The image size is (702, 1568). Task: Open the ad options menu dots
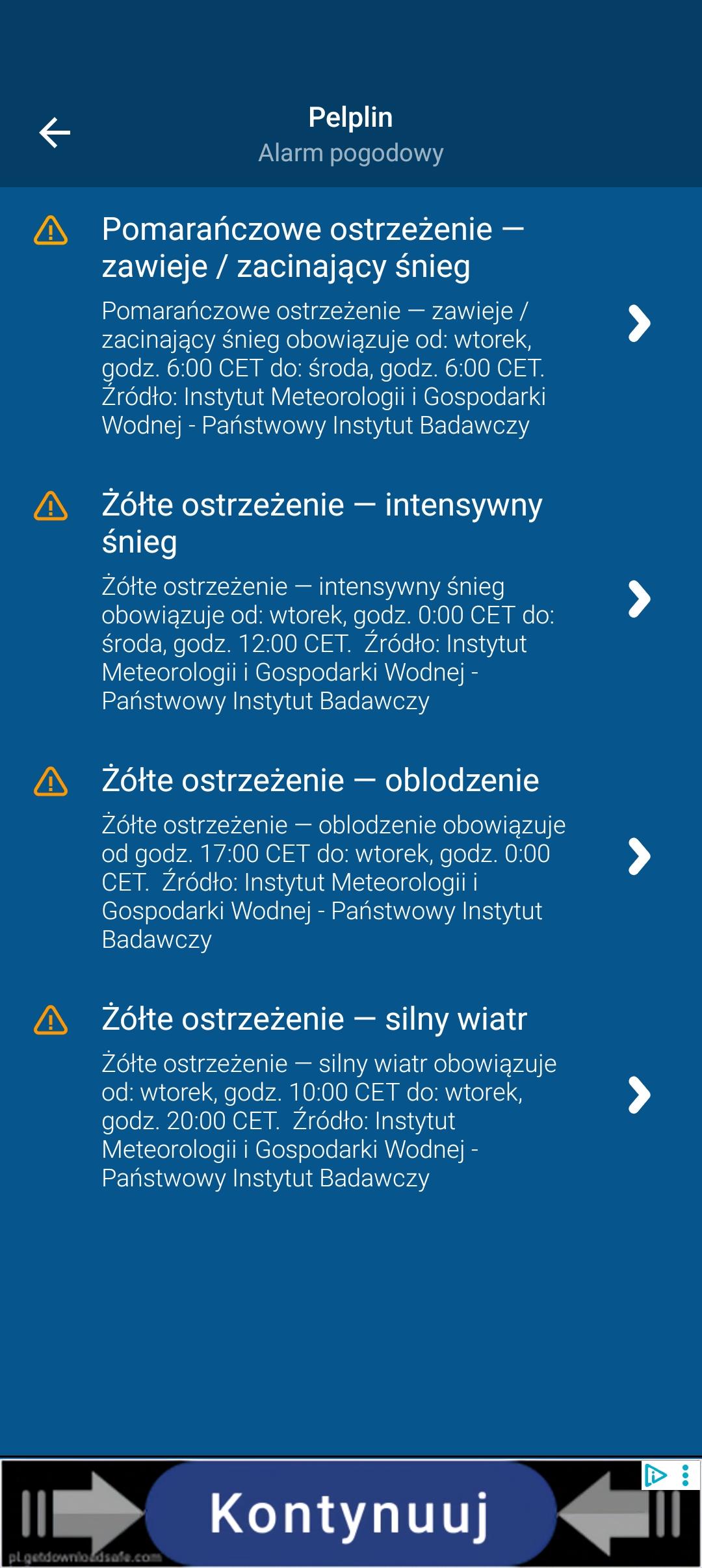[x=686, y=1476]
